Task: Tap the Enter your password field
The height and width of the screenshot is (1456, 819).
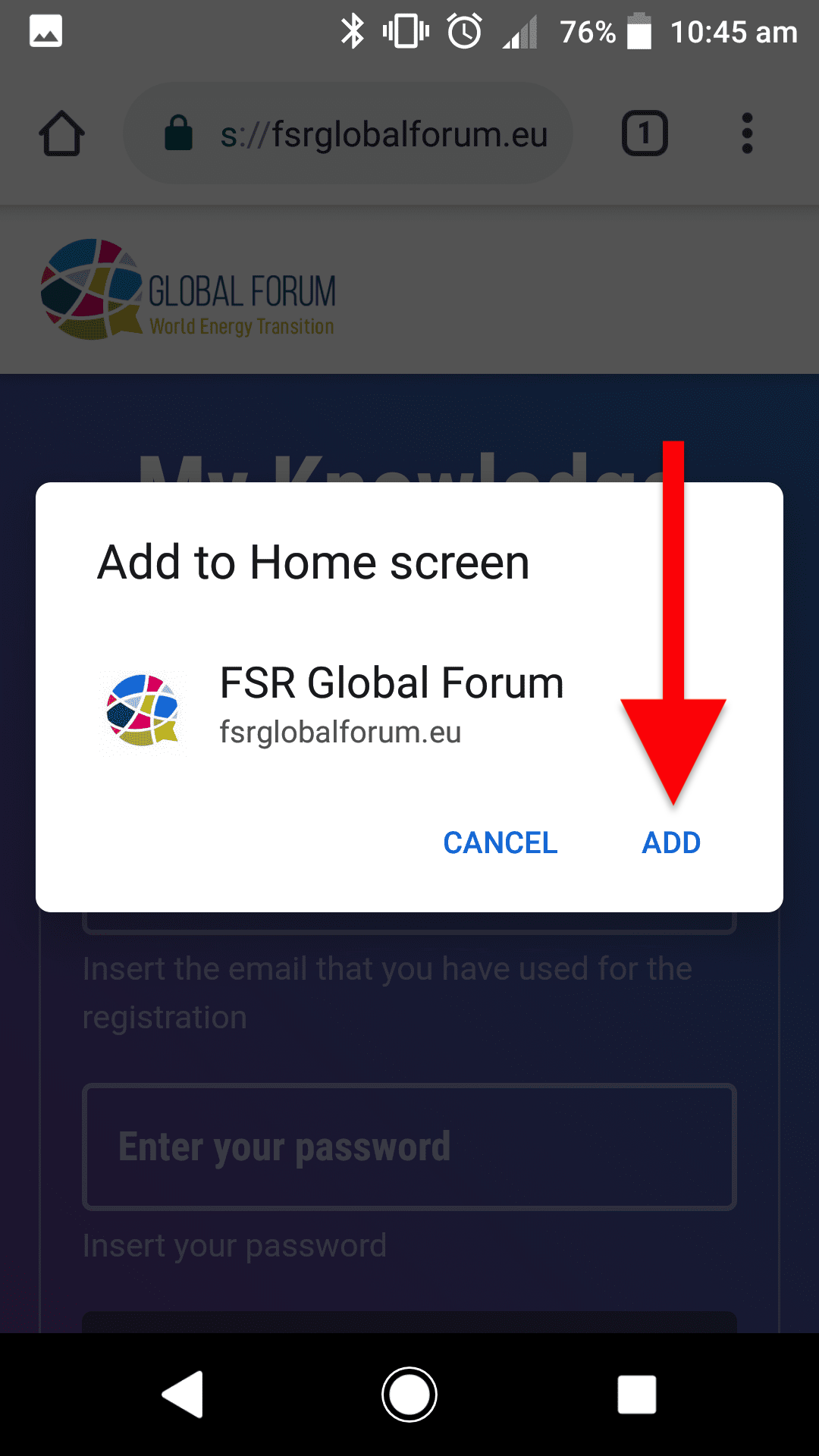Action: coord(409,1146)
